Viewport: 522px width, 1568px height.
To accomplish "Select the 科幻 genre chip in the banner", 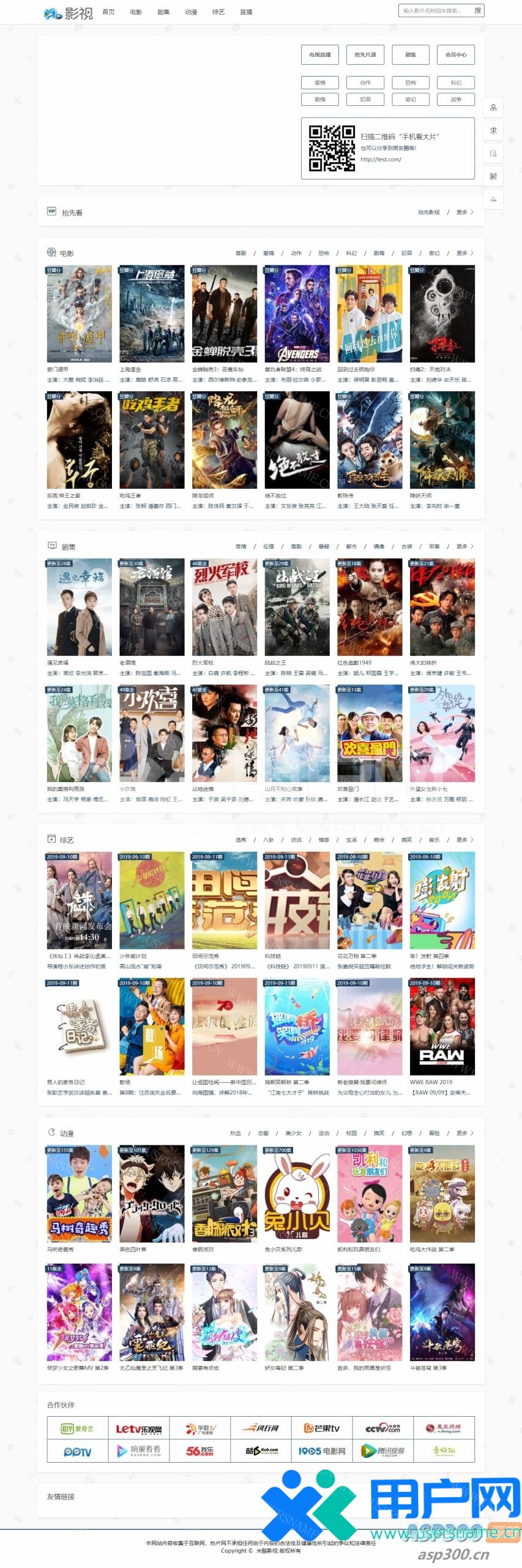I will (456, 82).
